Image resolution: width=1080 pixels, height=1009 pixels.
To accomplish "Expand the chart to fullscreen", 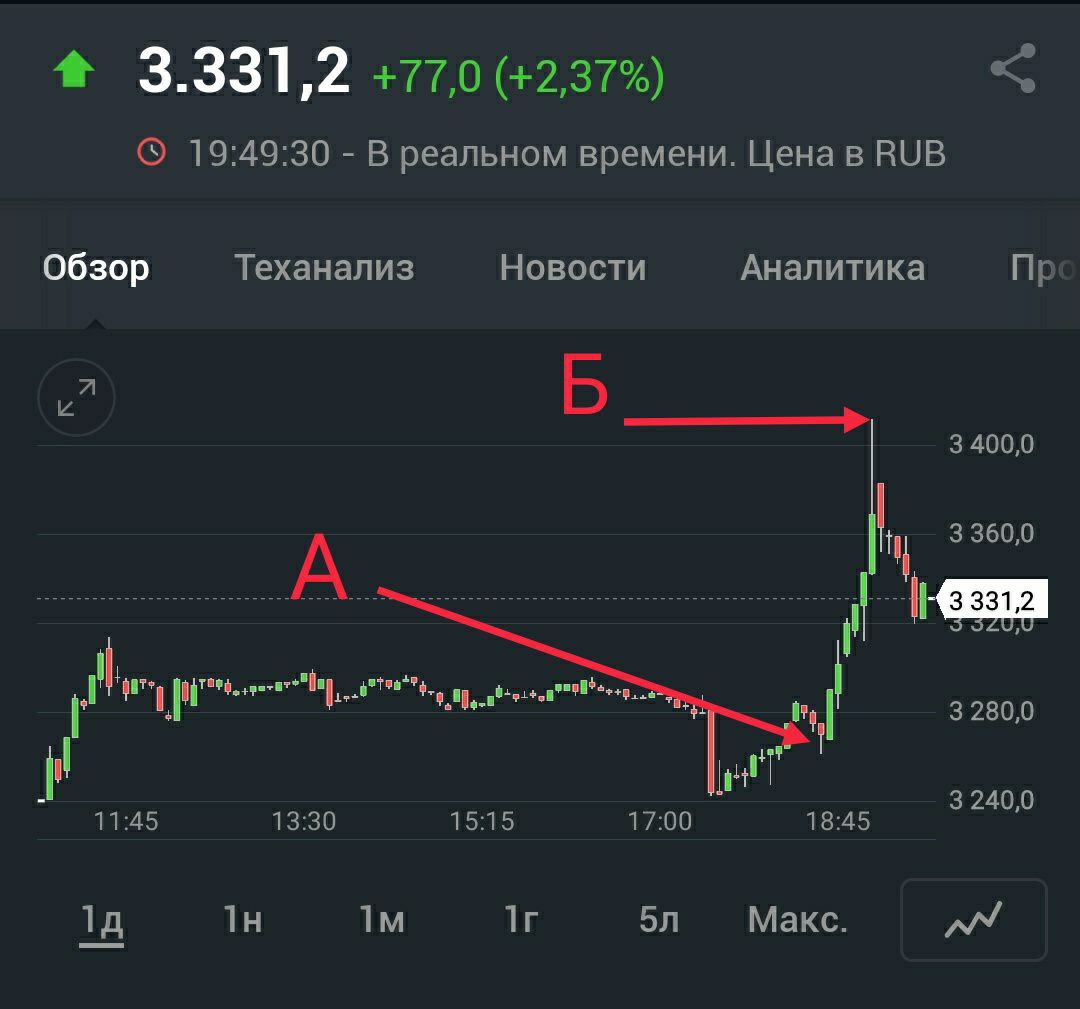I will pyautogui.click(x=76, y=398).
